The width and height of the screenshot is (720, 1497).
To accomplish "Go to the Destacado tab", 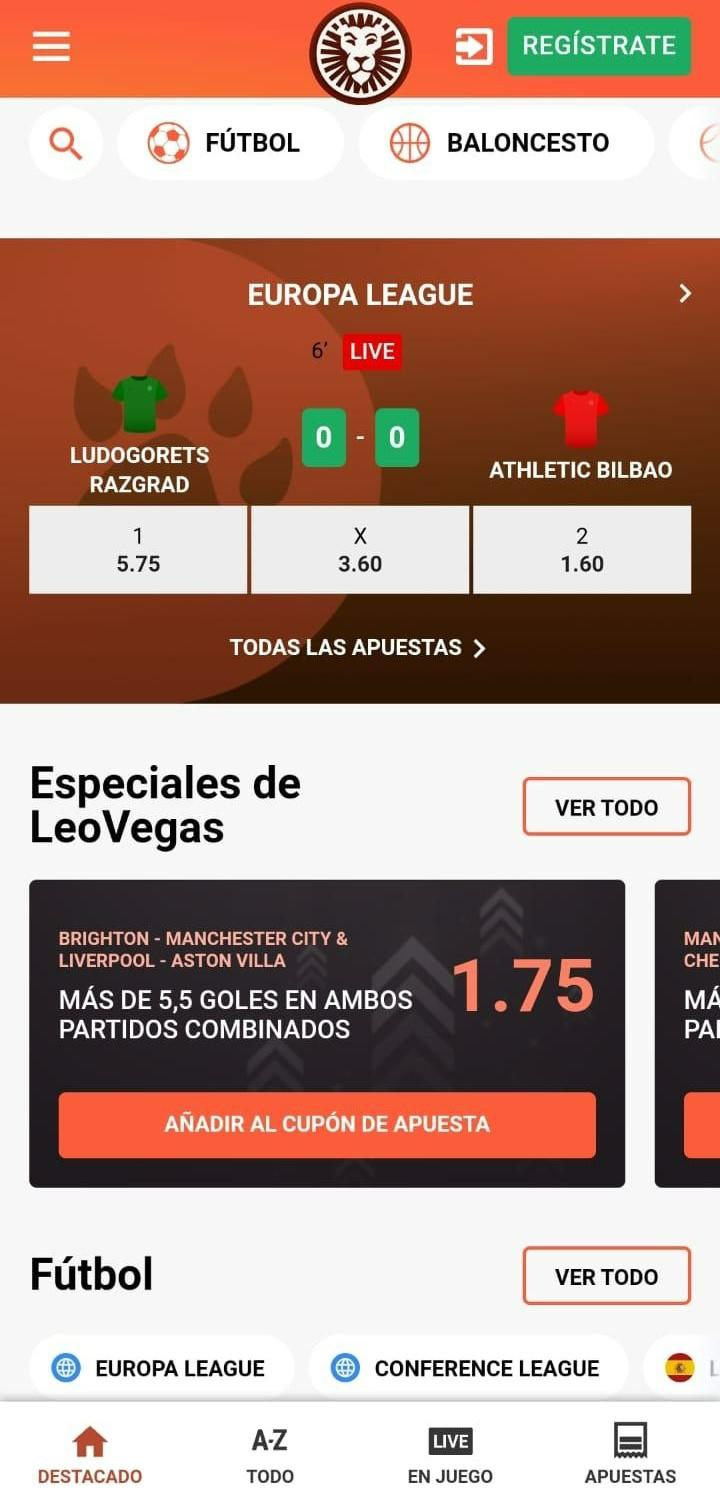I will 90,1454.
